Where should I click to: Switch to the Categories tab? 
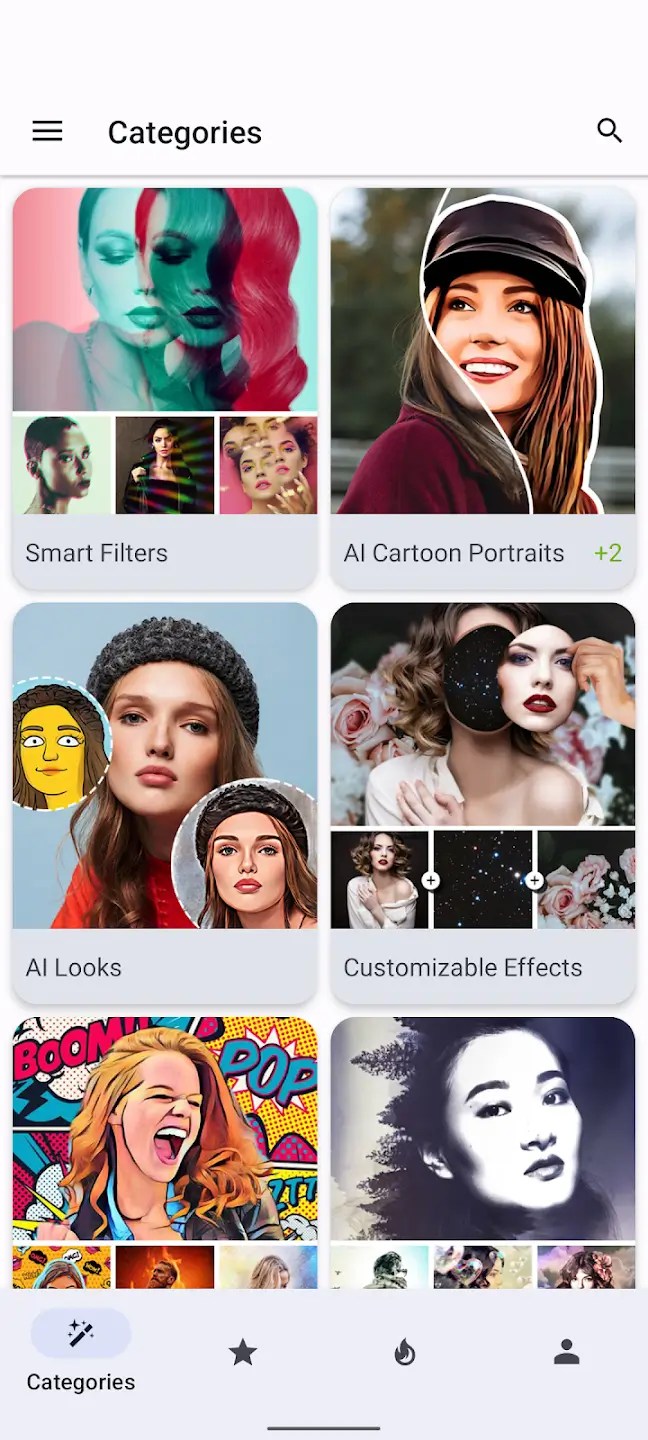pos(81,1352)
